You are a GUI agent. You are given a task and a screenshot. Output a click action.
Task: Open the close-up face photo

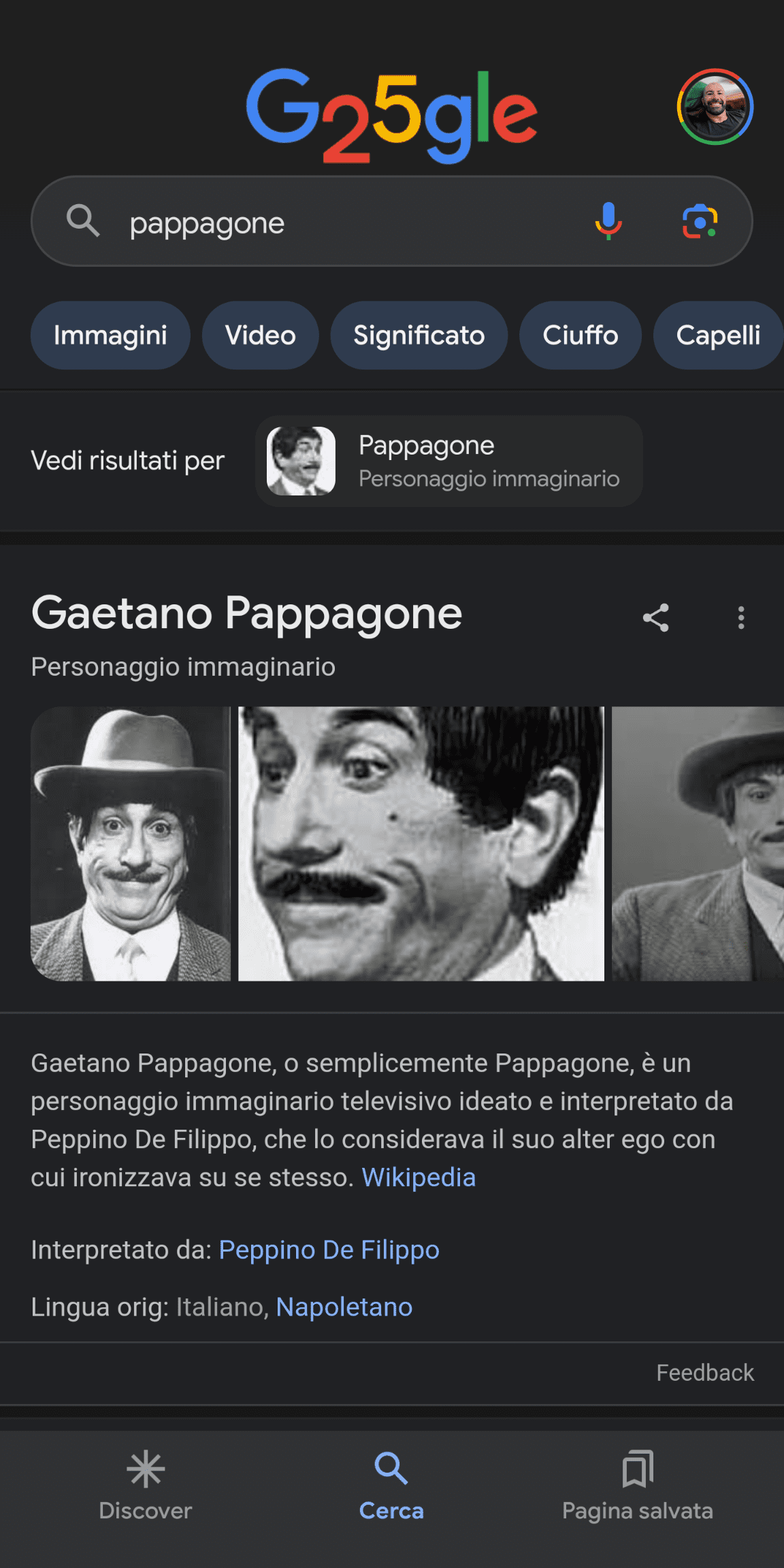421,844
